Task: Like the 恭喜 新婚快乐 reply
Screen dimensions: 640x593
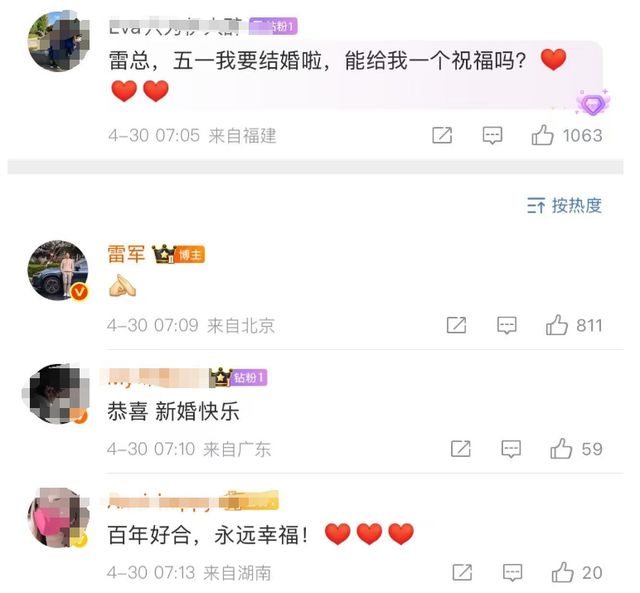Action: coord(561,449)
